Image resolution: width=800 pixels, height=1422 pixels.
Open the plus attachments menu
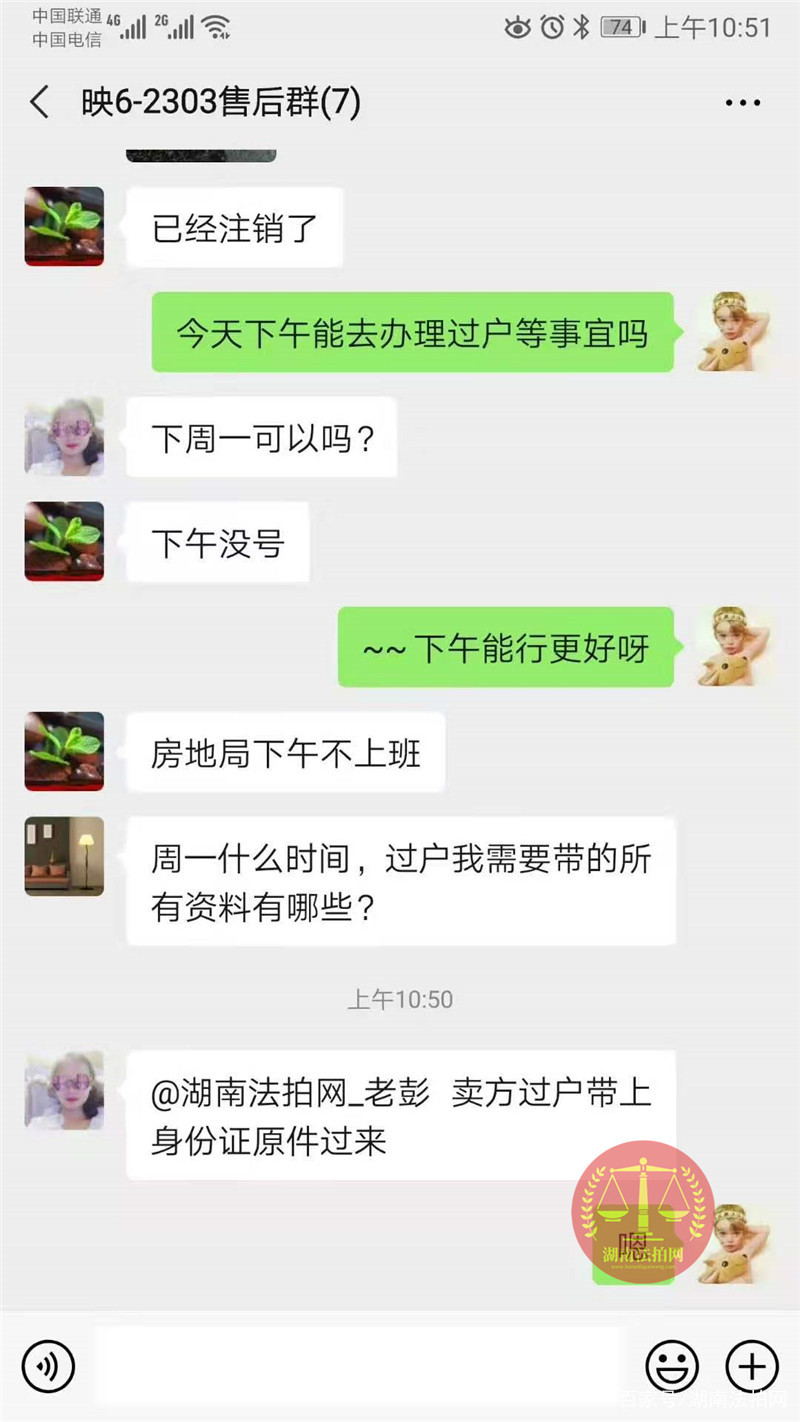click(x=751, y=1365)
